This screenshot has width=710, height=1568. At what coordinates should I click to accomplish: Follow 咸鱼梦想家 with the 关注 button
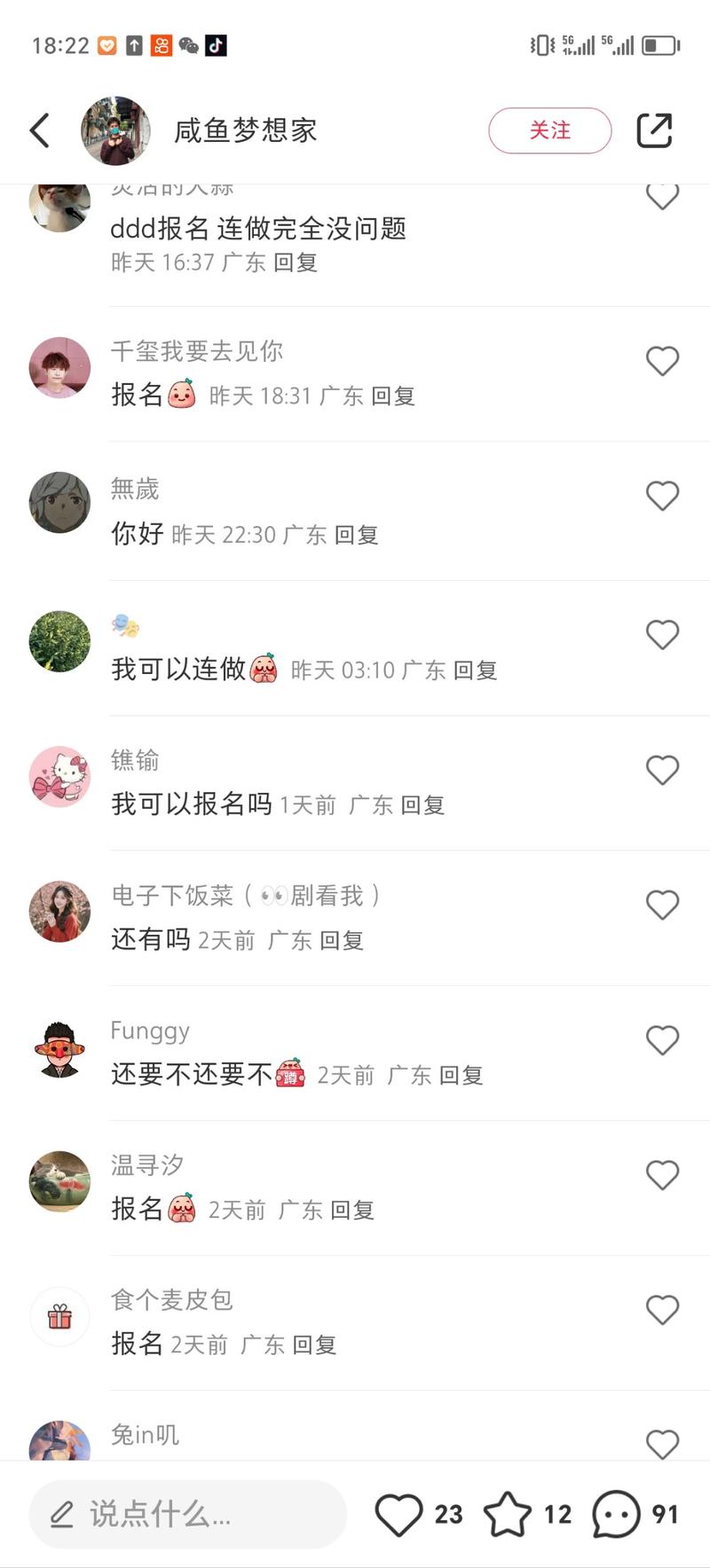pyautogui.click(x=549, y=130)
